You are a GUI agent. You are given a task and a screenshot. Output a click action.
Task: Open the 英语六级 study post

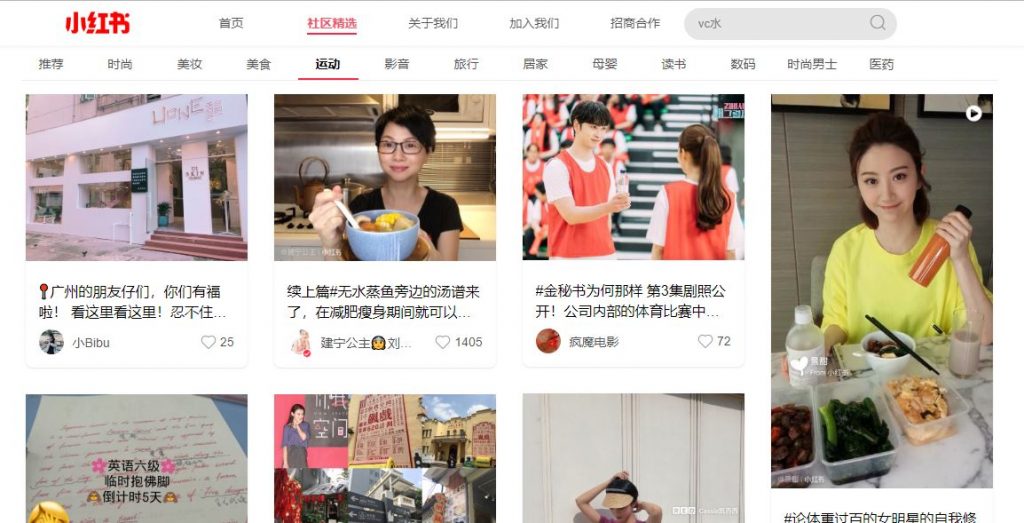click(x=136, y=458)
